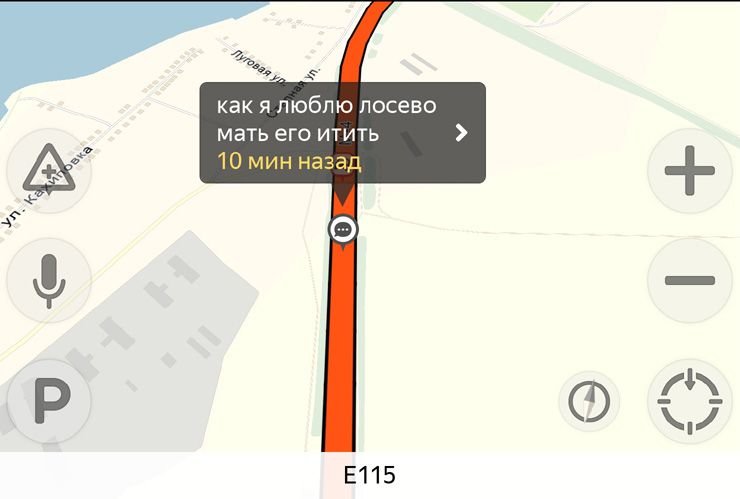Screen dimensions: 740x499
Task: Center map on my location
Action: click(690, 402)
